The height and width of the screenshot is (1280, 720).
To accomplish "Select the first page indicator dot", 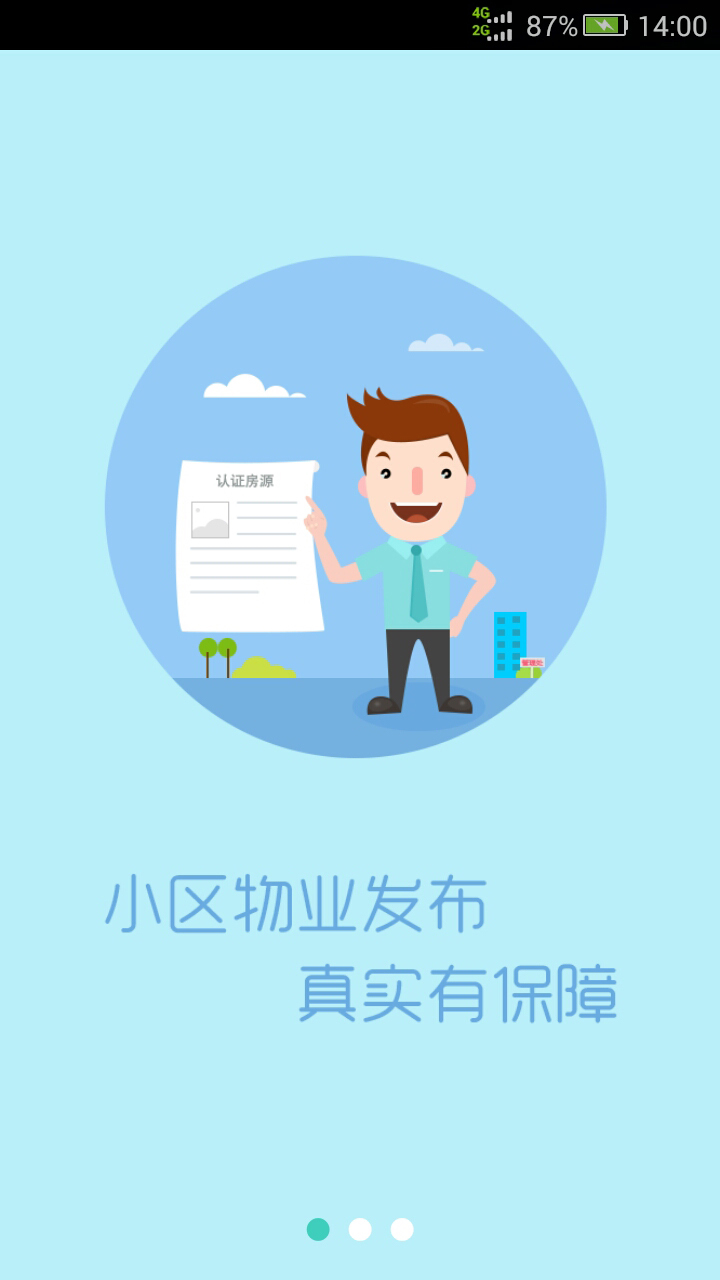I will pos(318,1229).
